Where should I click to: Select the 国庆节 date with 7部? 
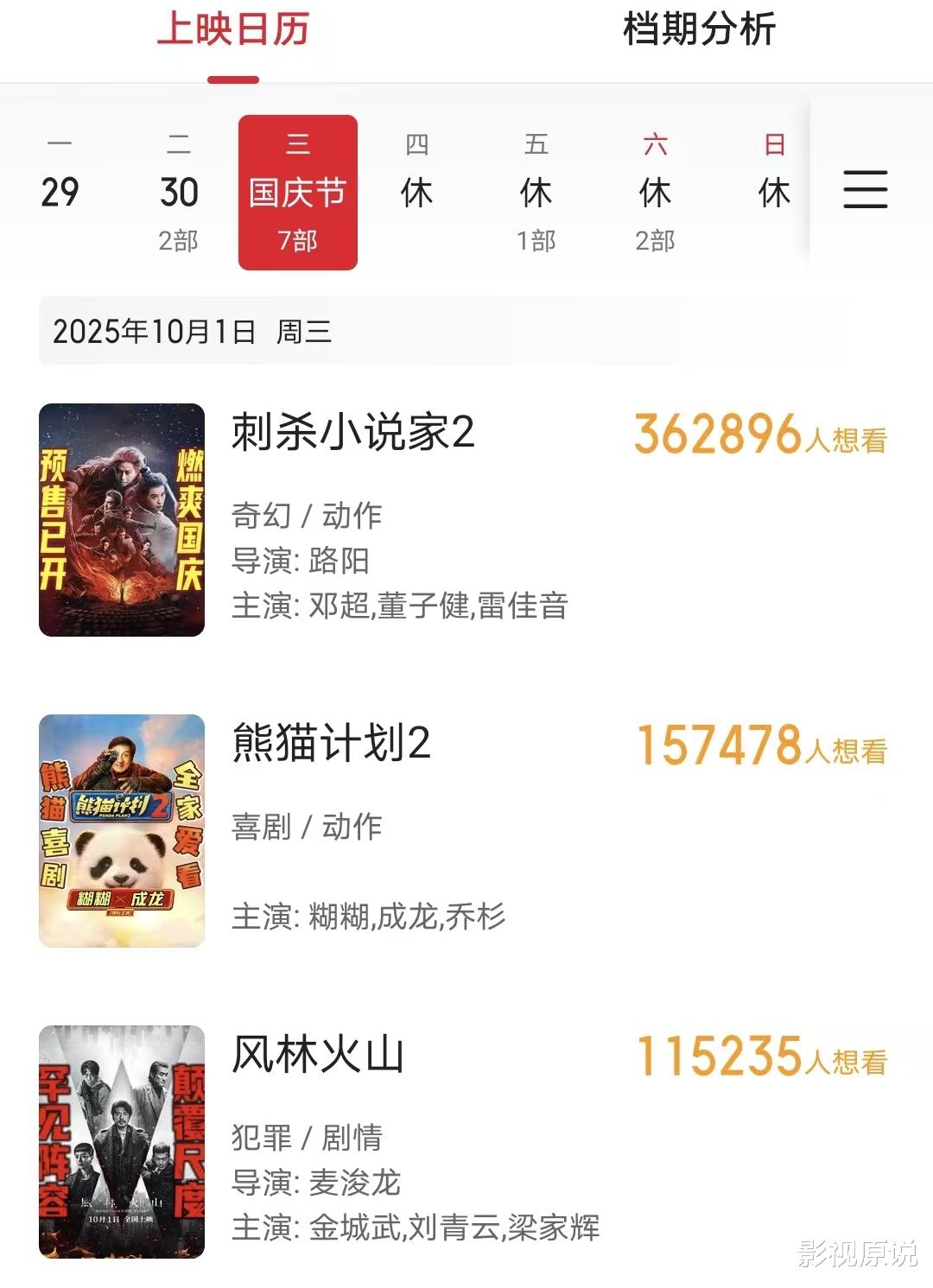tap(298, 192)
